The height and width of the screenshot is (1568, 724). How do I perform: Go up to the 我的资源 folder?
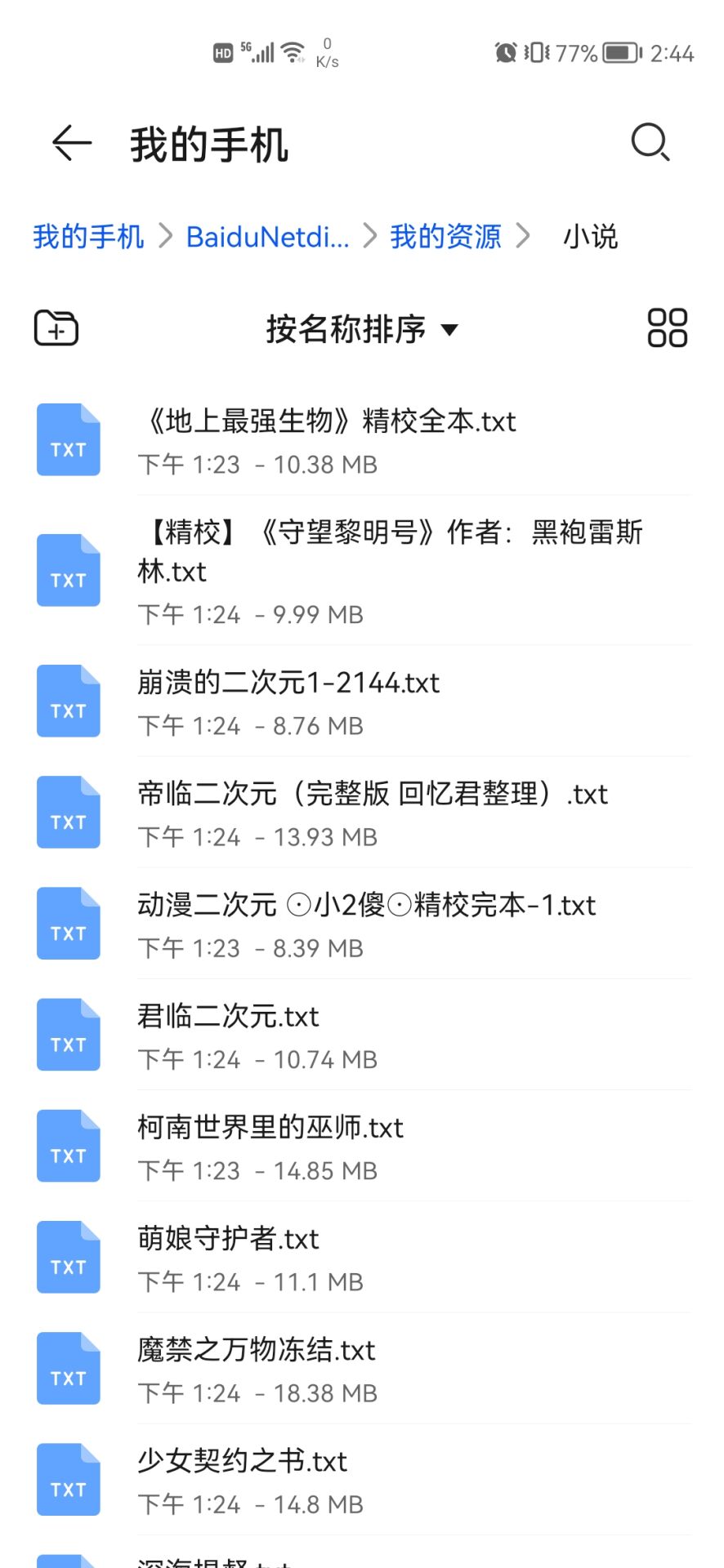coord(445,237)
